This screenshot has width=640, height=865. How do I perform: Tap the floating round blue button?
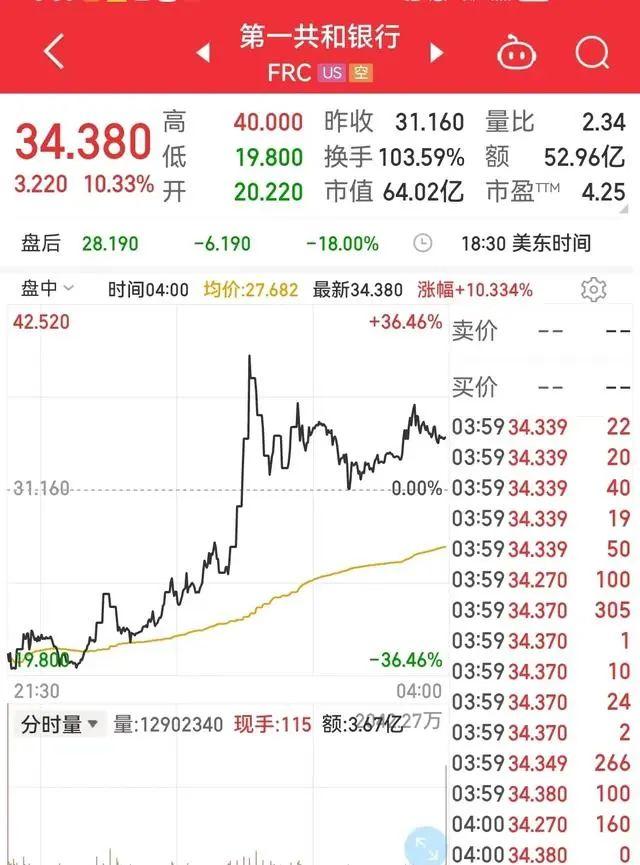point(428,845)
